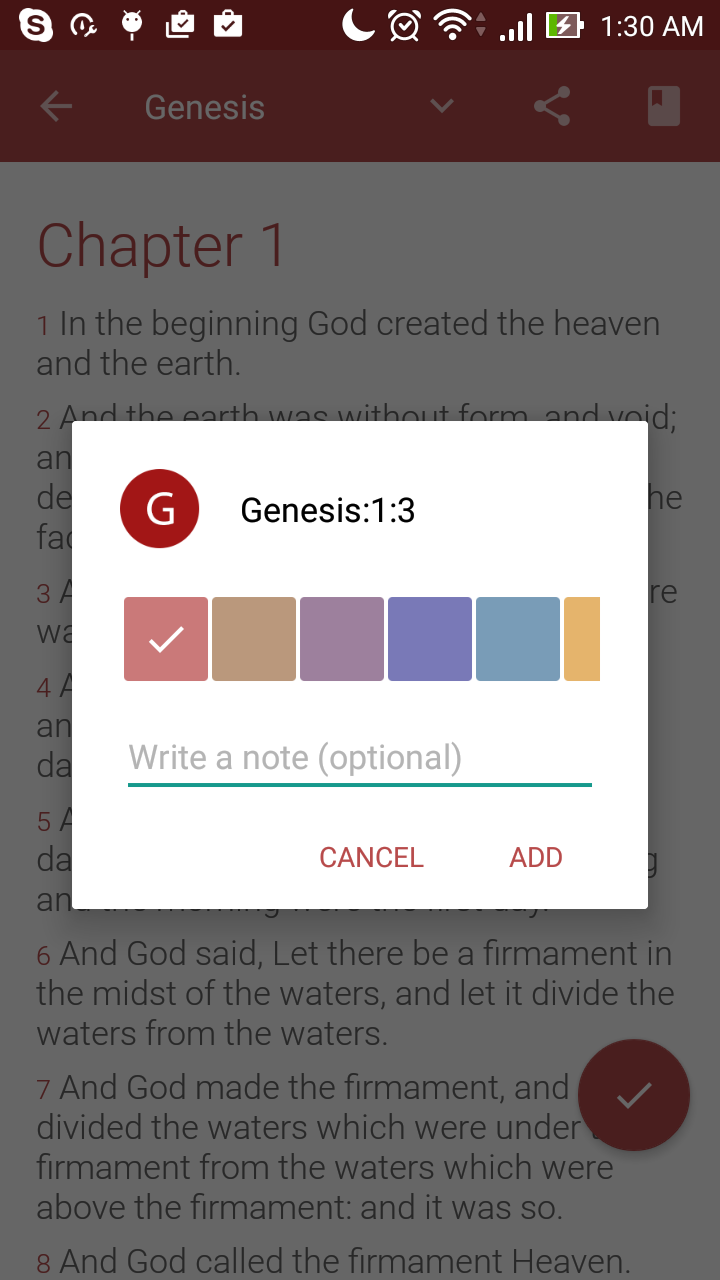
Task: Tap the Write a note text field
Action: coord(360,758)
